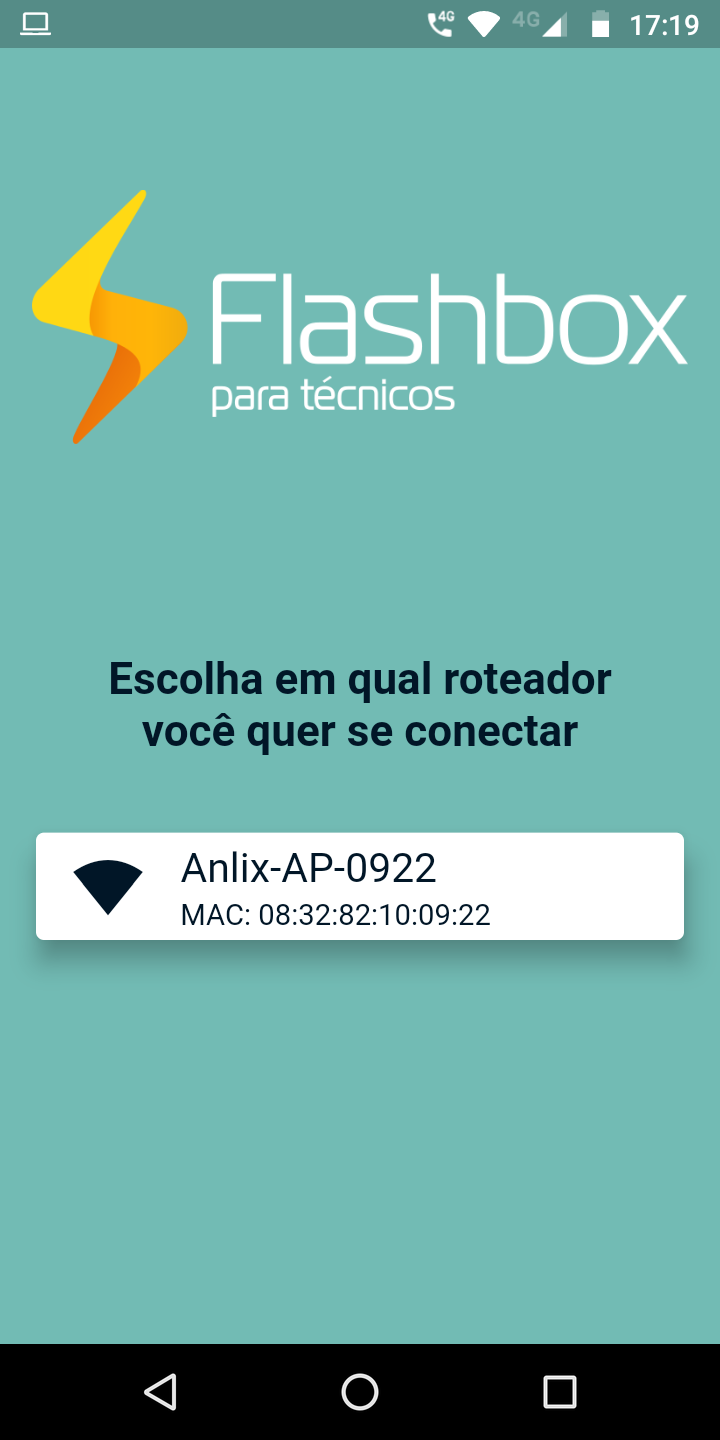Tap the router card to connect

(x=360, y=885)
